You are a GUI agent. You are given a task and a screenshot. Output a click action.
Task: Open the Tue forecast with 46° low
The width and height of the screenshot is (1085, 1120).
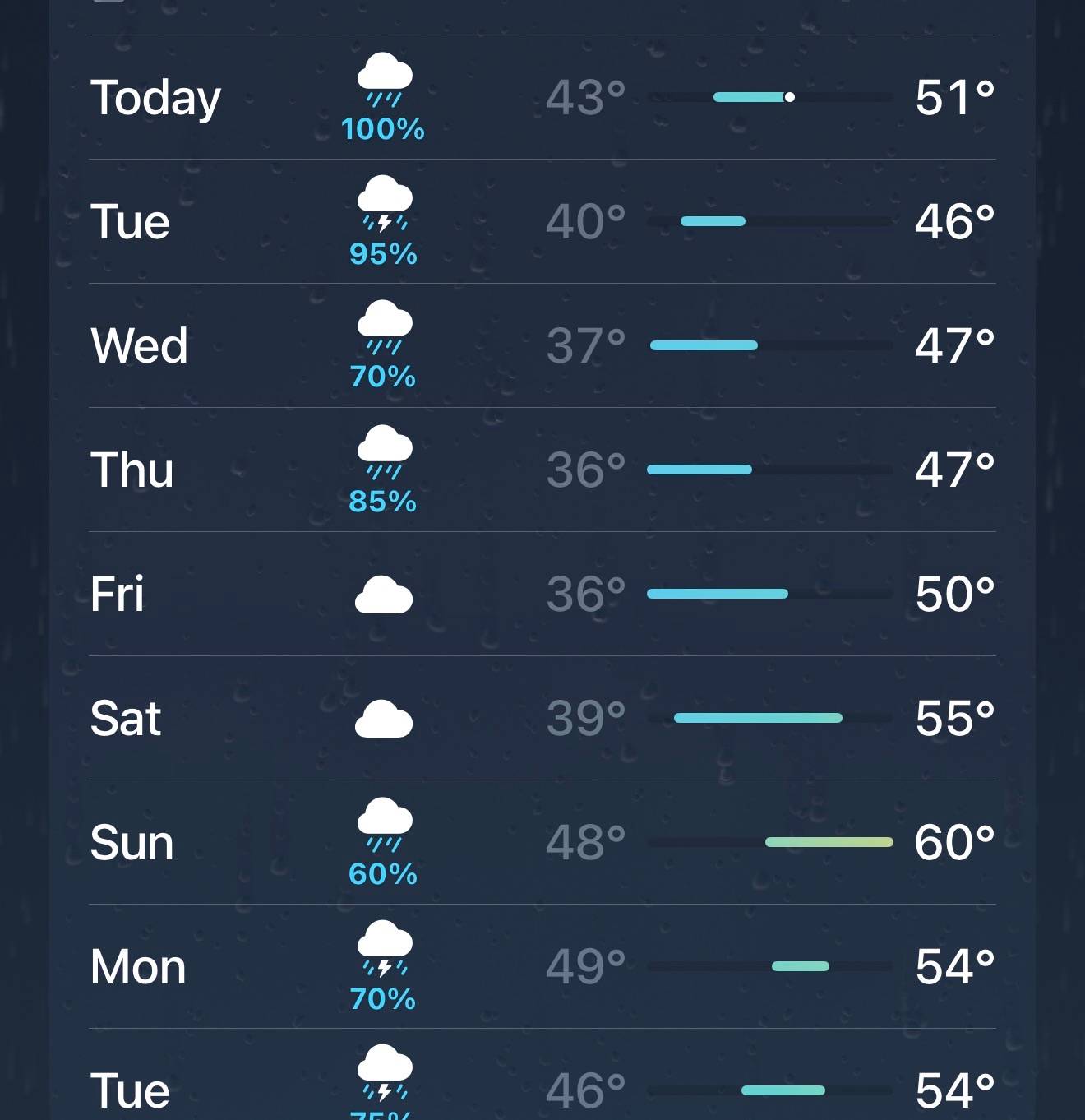(542, 1075)
